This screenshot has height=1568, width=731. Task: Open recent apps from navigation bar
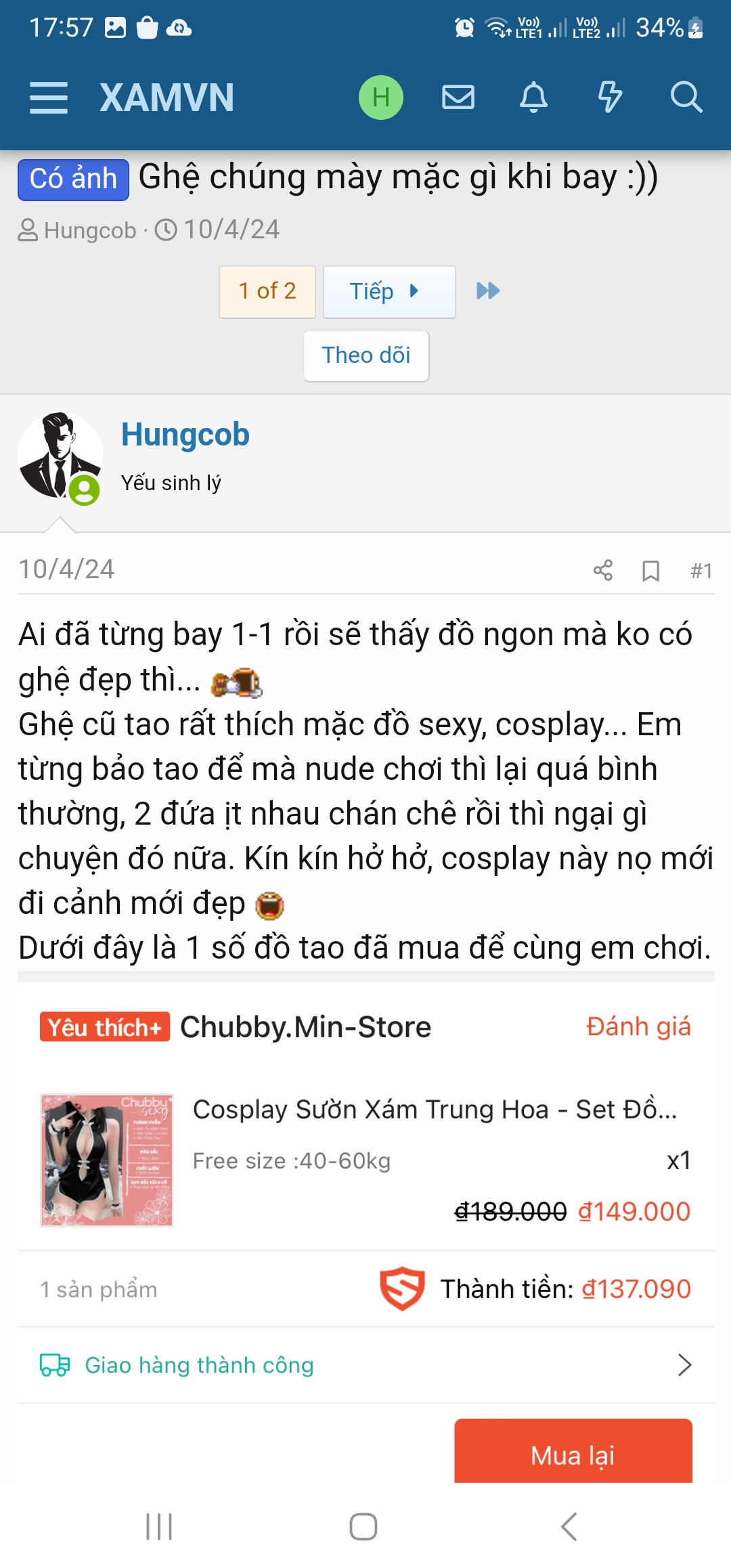(160, 1527)
